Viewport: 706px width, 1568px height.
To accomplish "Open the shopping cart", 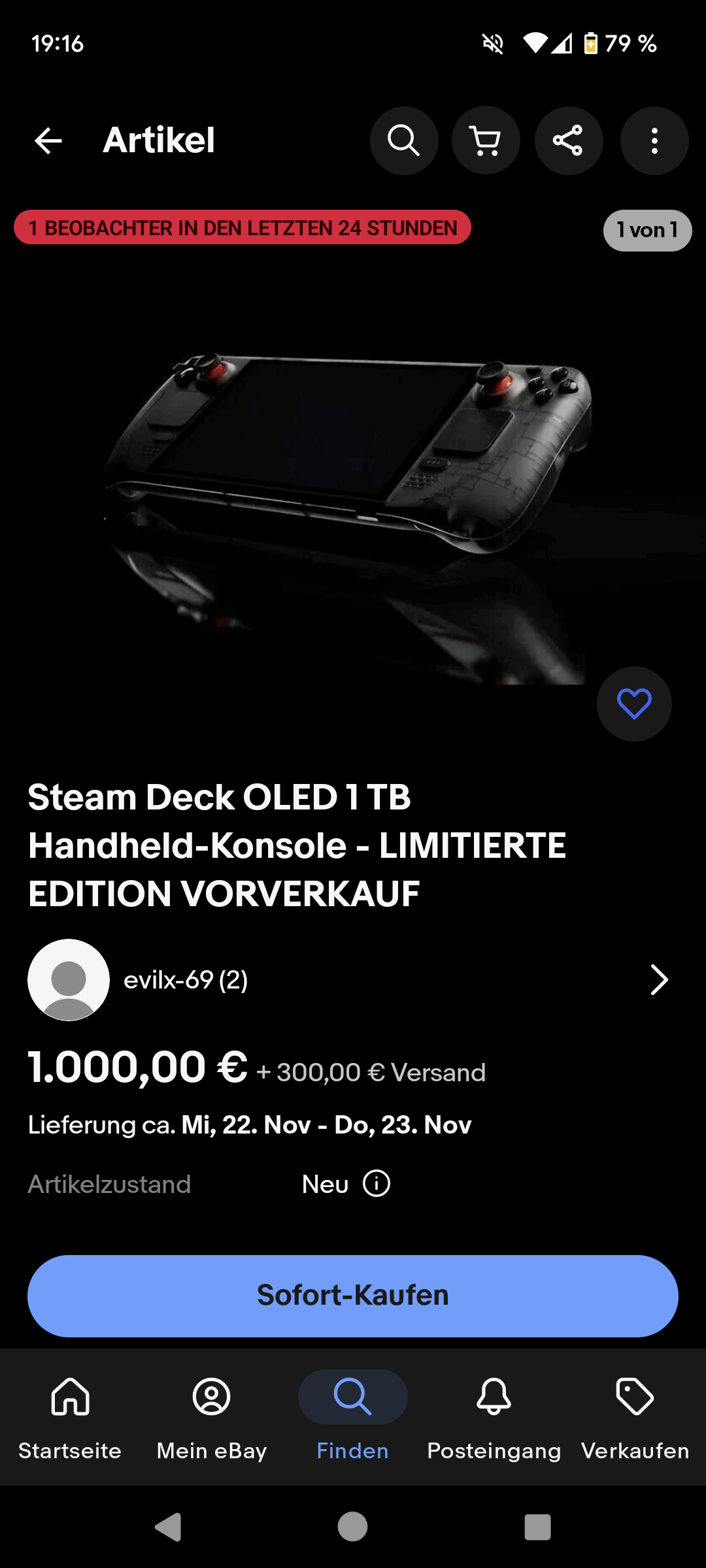I will click(x=486, y=140).
